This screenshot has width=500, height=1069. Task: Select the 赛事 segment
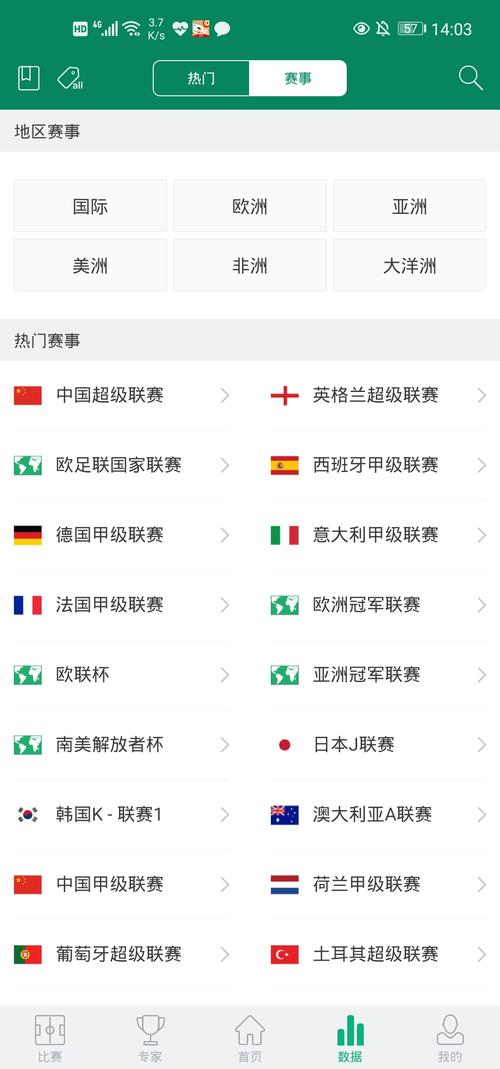pos(298,78)
